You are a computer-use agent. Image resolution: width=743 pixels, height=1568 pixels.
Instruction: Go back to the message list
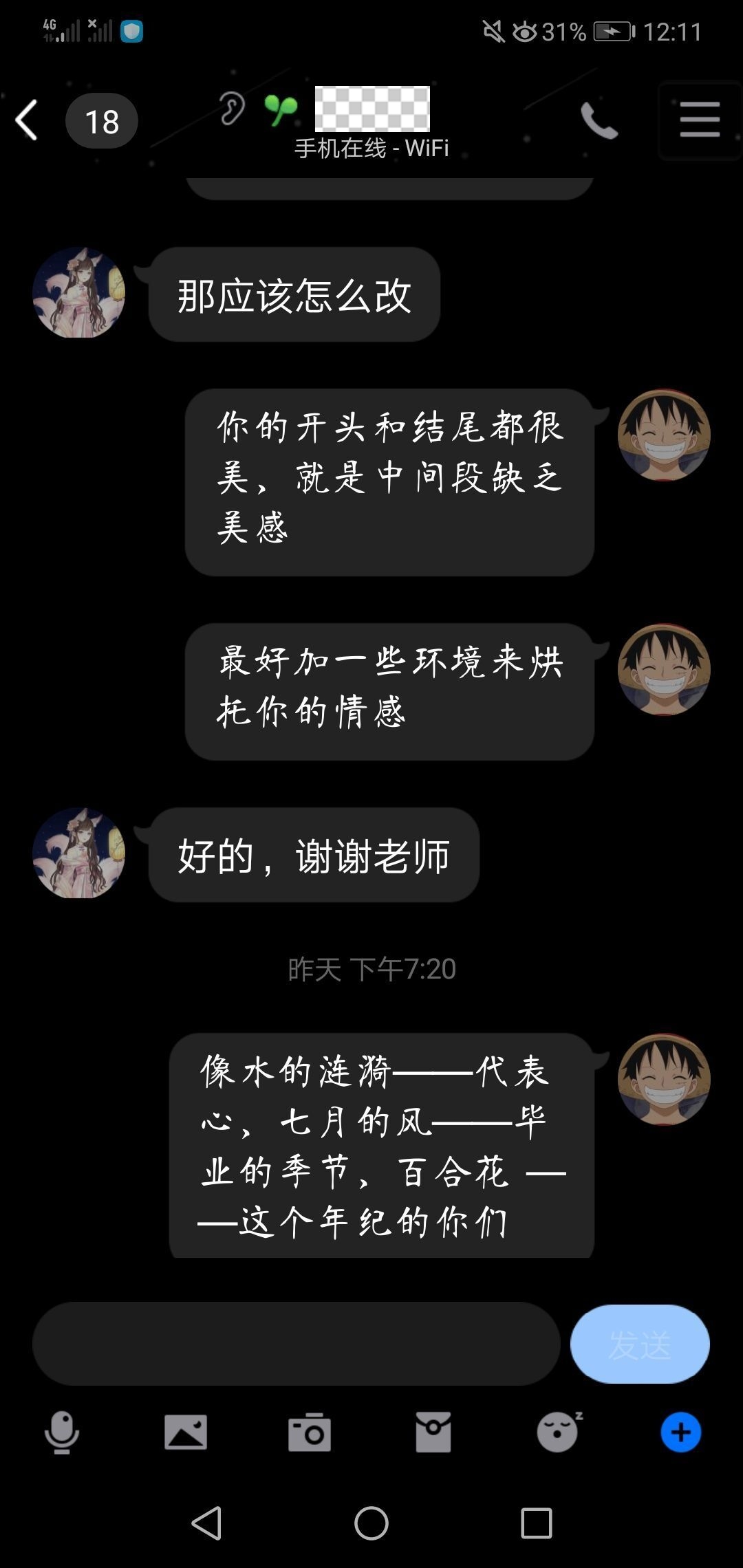click(x=28, y=120)
